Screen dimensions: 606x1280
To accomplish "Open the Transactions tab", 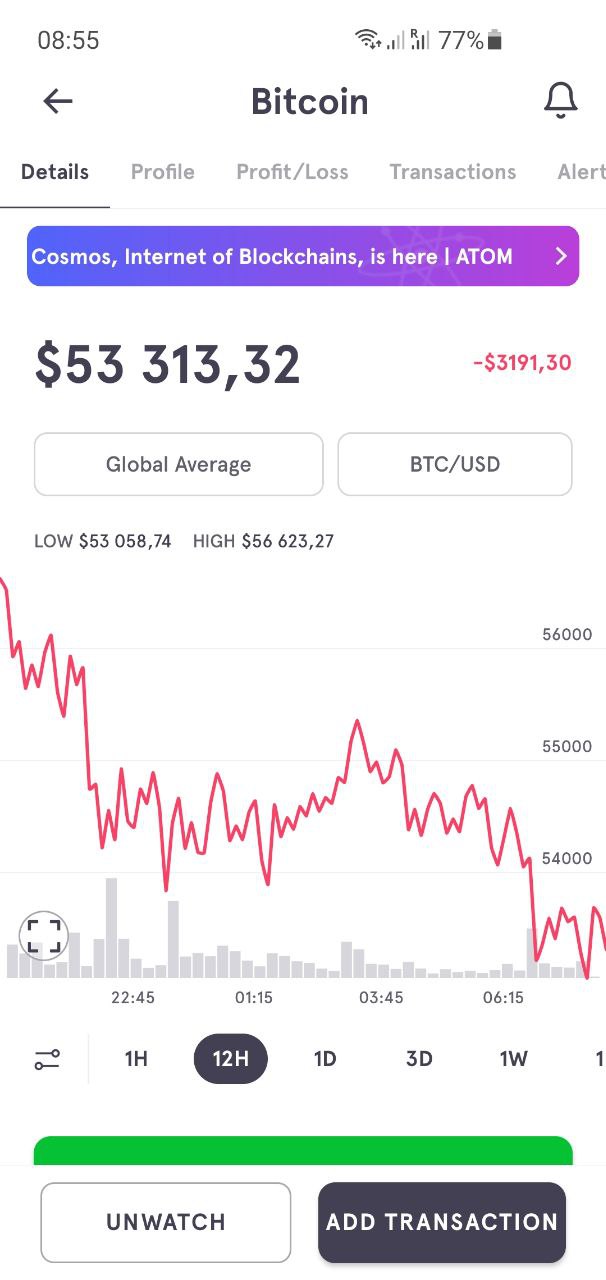I will (x=452, y=172).
